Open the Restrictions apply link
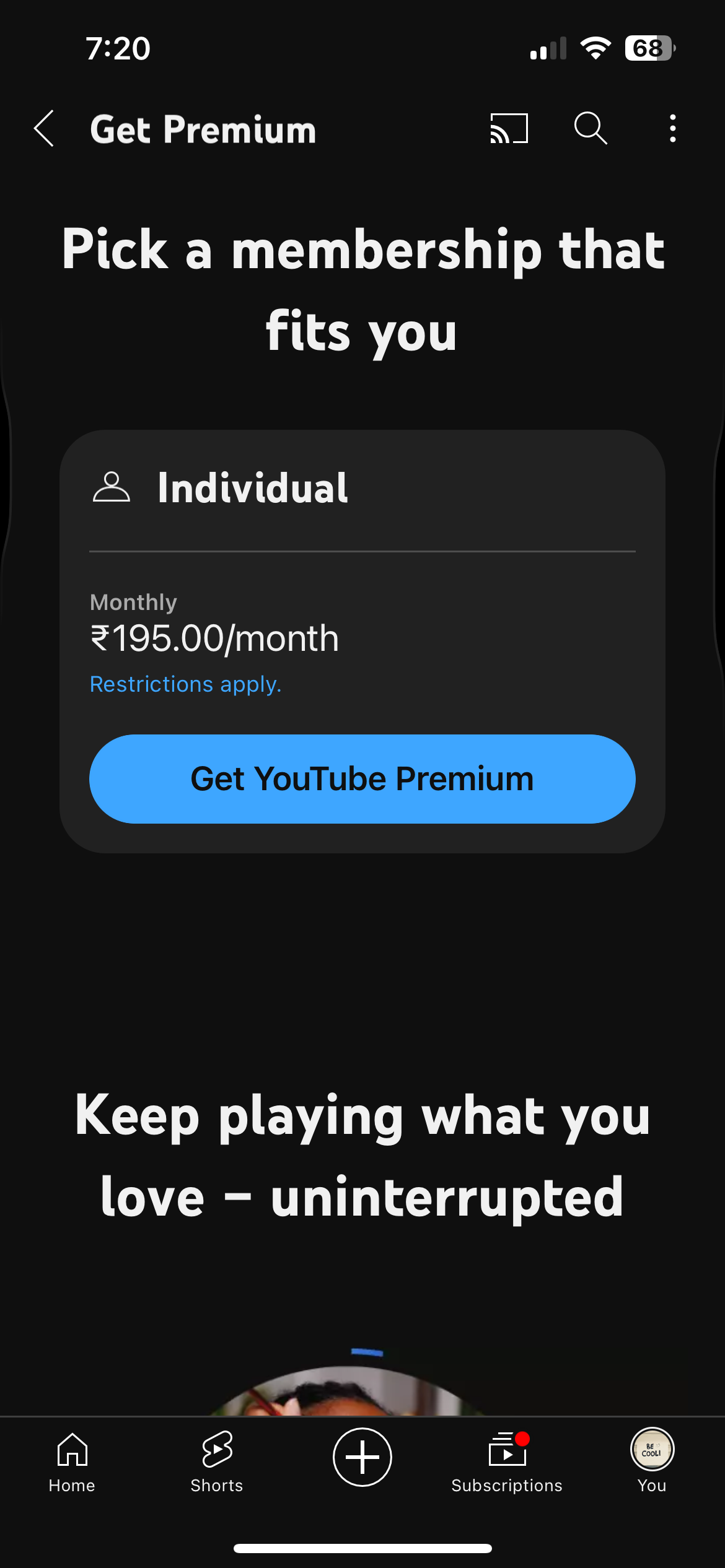 coord(186,684)
